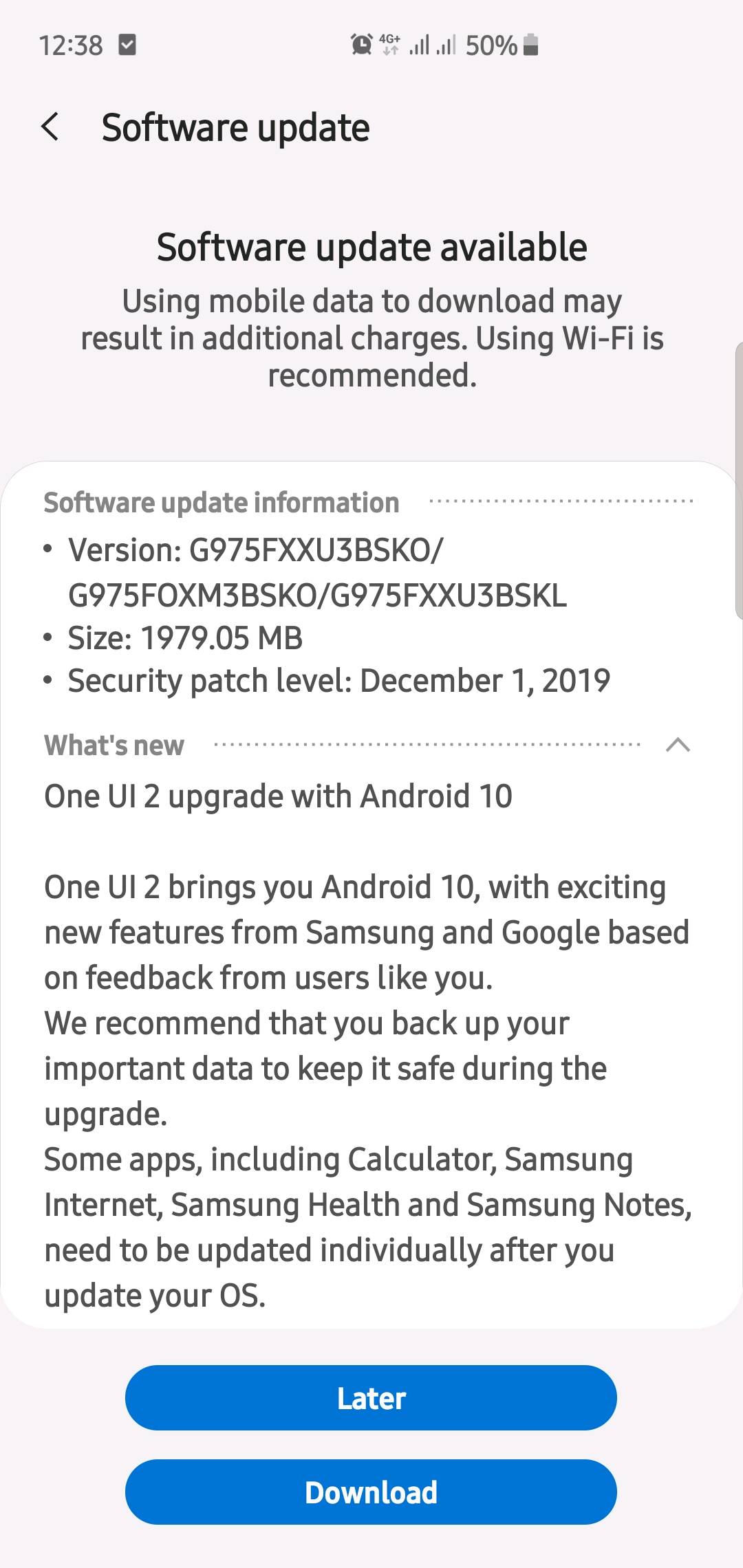
Task: Download the software update
Action: 371,1492
